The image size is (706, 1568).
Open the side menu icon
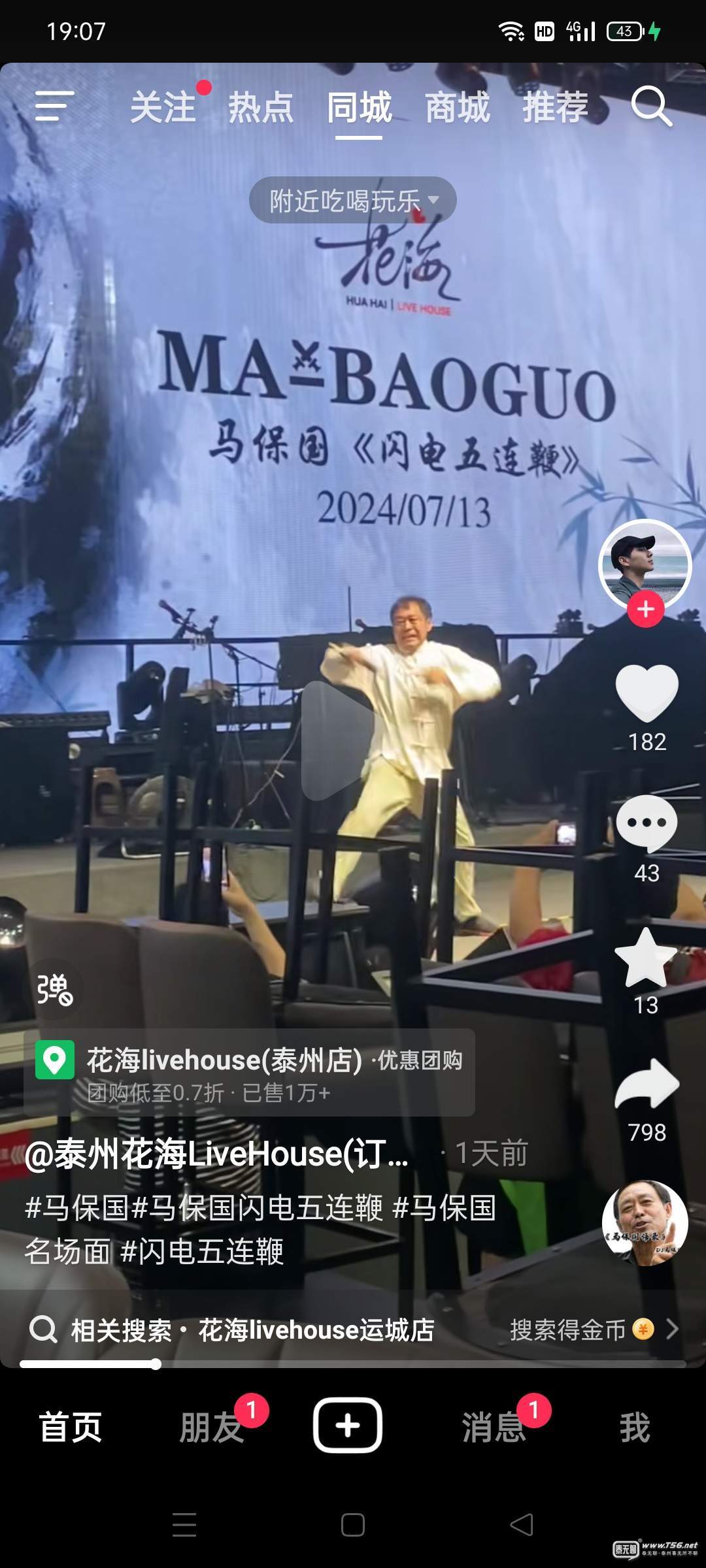click(54, 106)
